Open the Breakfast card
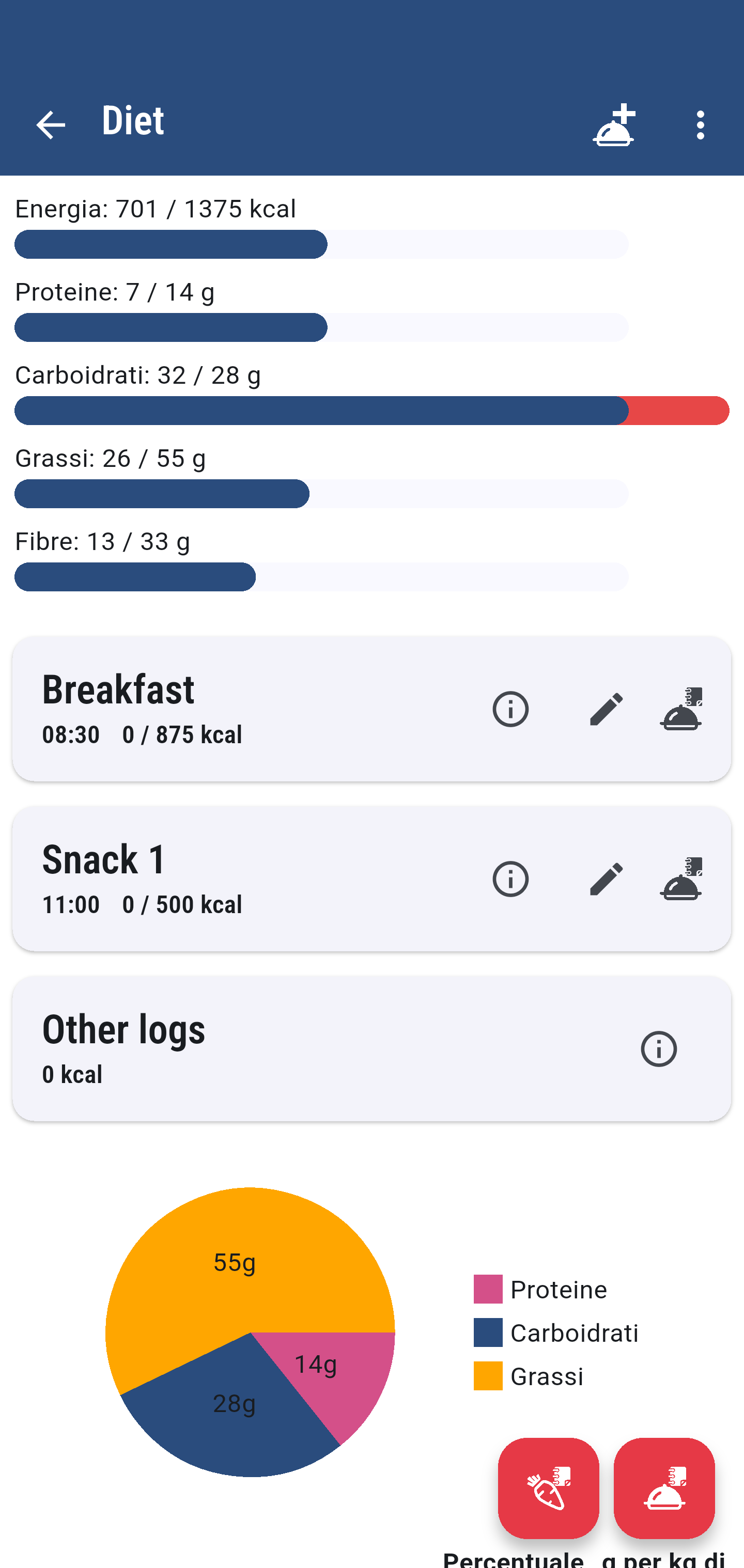 [372, 709]
